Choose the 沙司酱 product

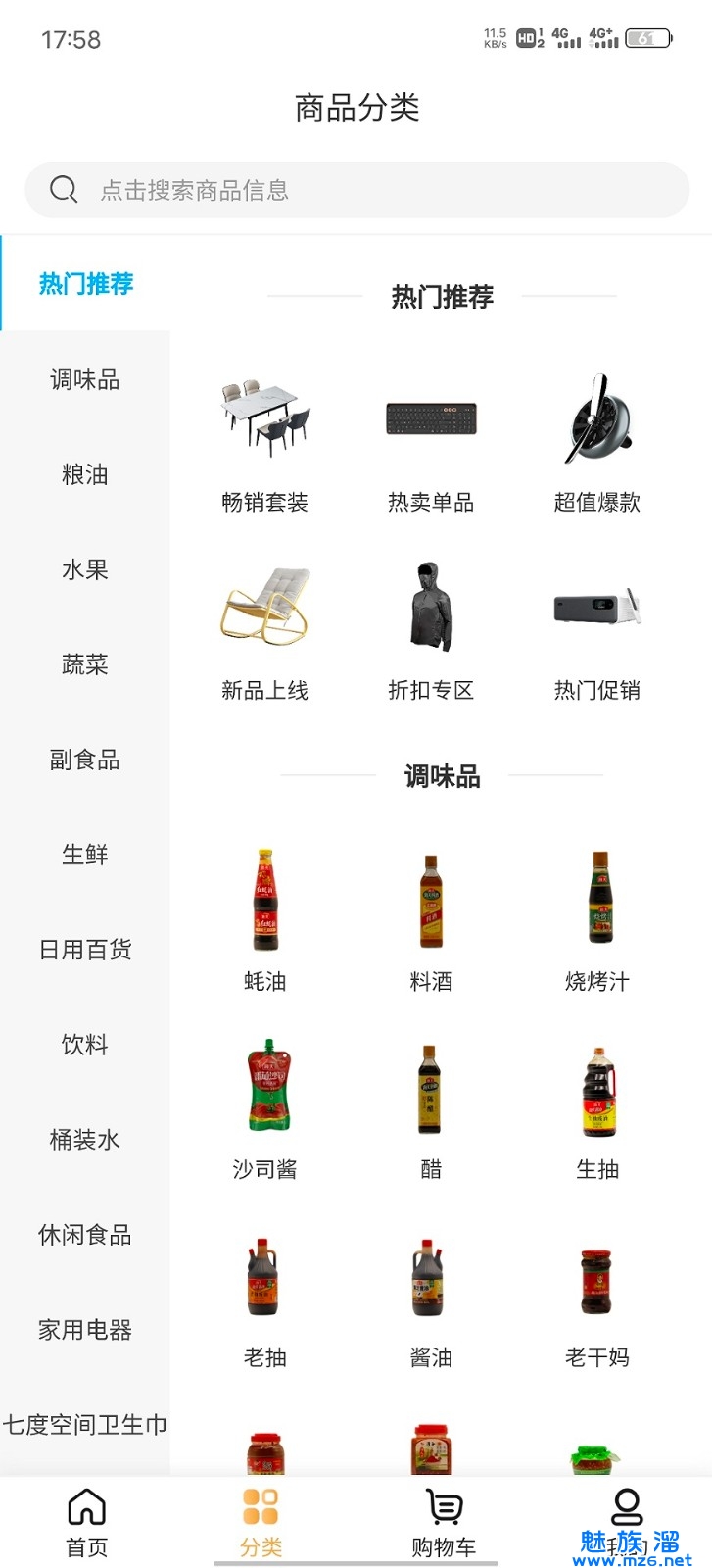point(264,1107)
